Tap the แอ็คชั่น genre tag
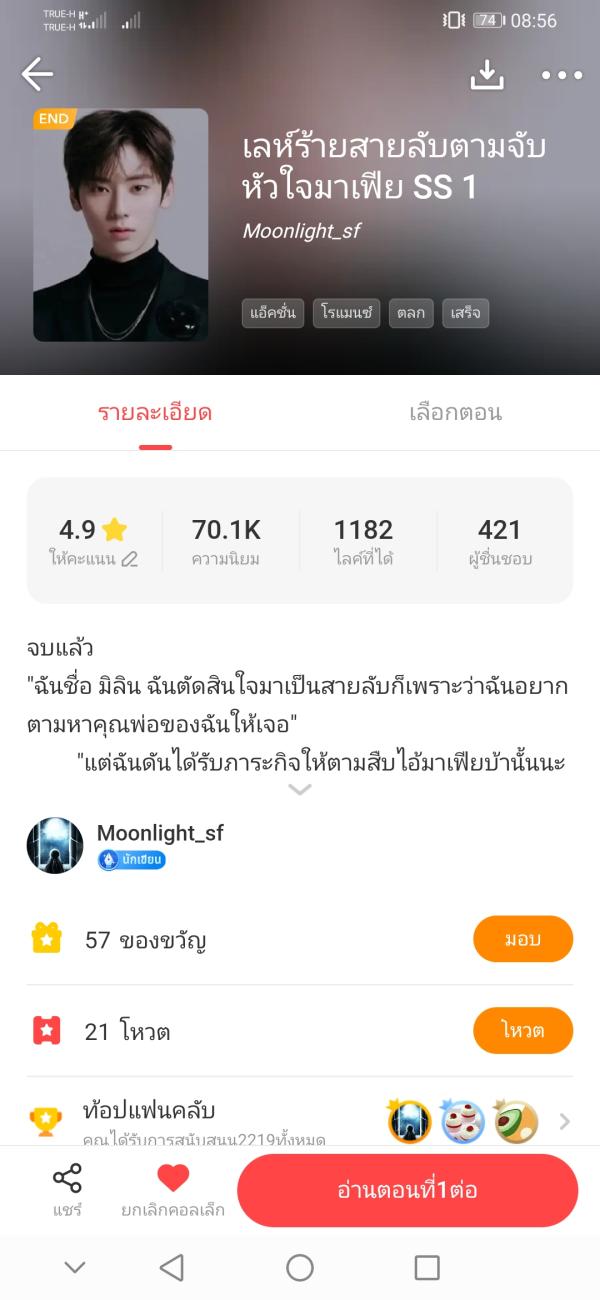Image resolution: width=600 pixels, height=1300 pixels. [273, 313]
